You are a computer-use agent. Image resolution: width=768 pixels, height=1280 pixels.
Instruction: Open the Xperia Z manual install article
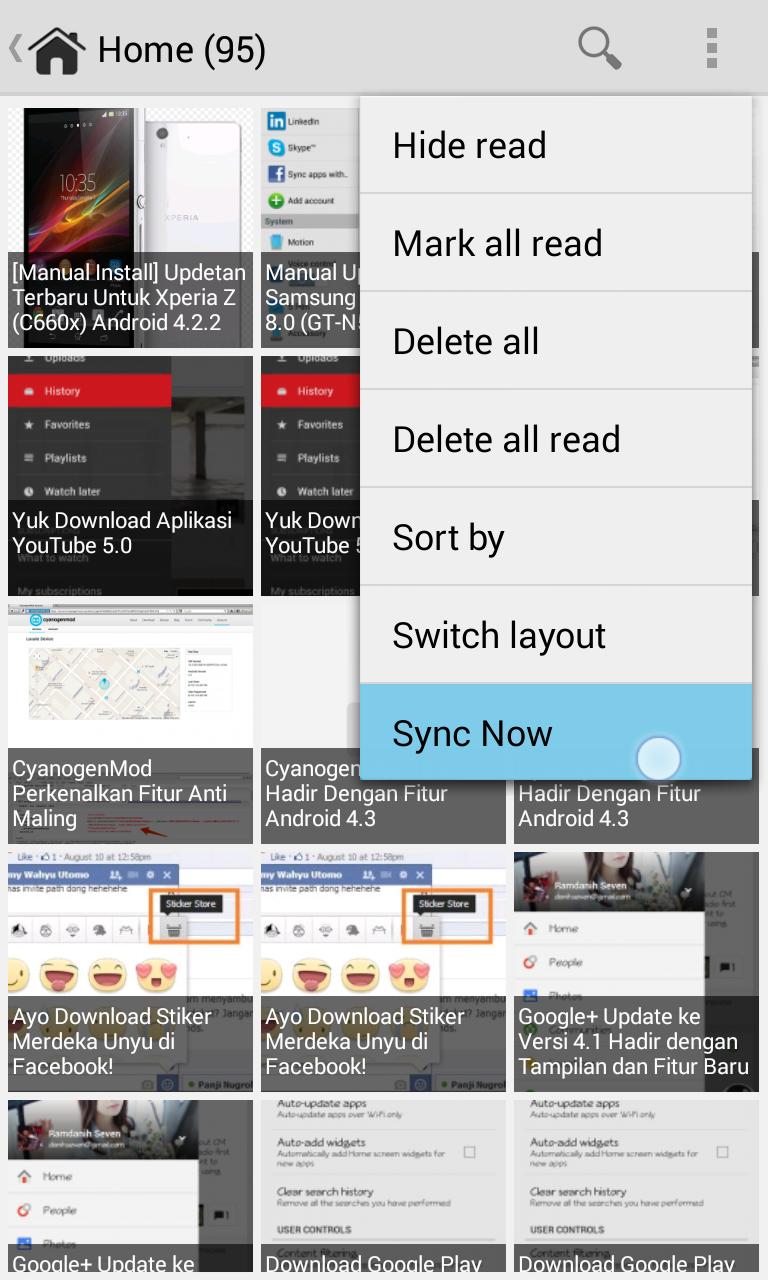coord(130,225)
